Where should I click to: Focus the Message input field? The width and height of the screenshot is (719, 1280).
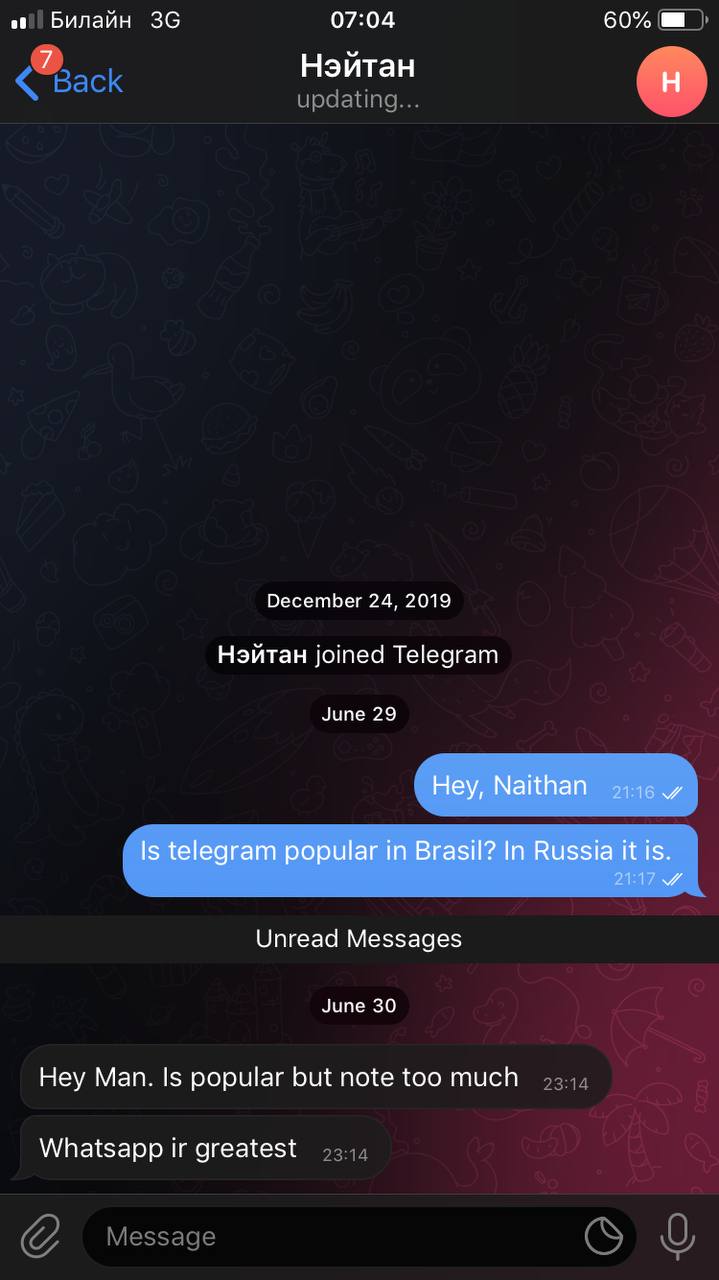click(x=330, y=1237)
